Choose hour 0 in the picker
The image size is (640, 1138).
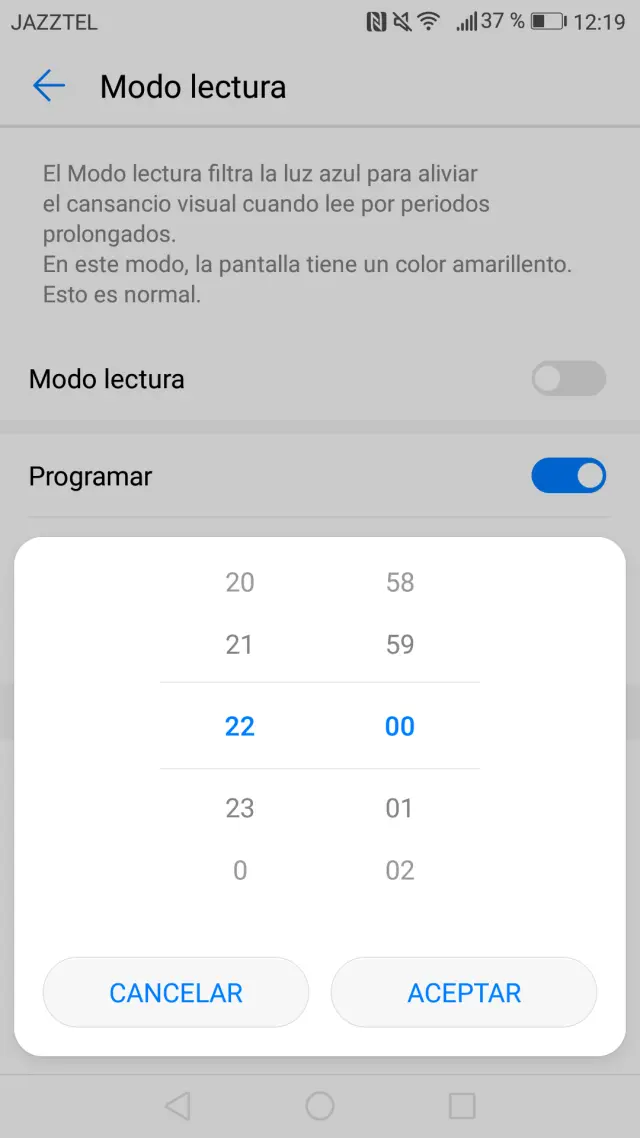point(240,870)
